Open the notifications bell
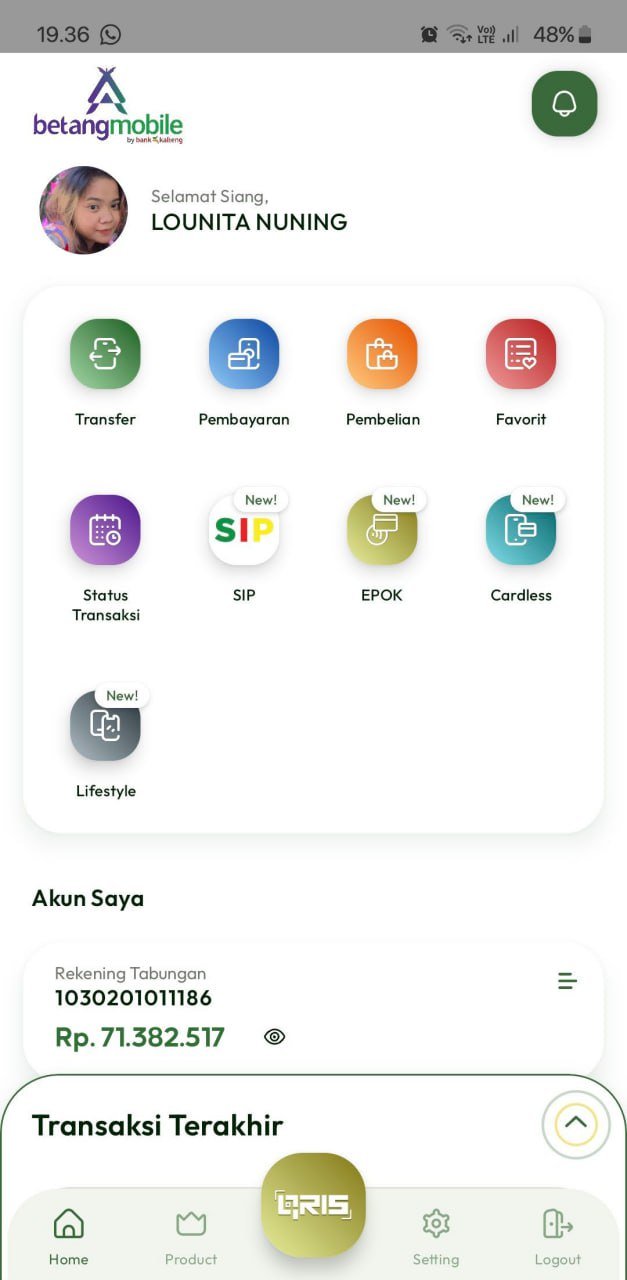Viewport: 627px width, 1280px height. coord(564,103)
